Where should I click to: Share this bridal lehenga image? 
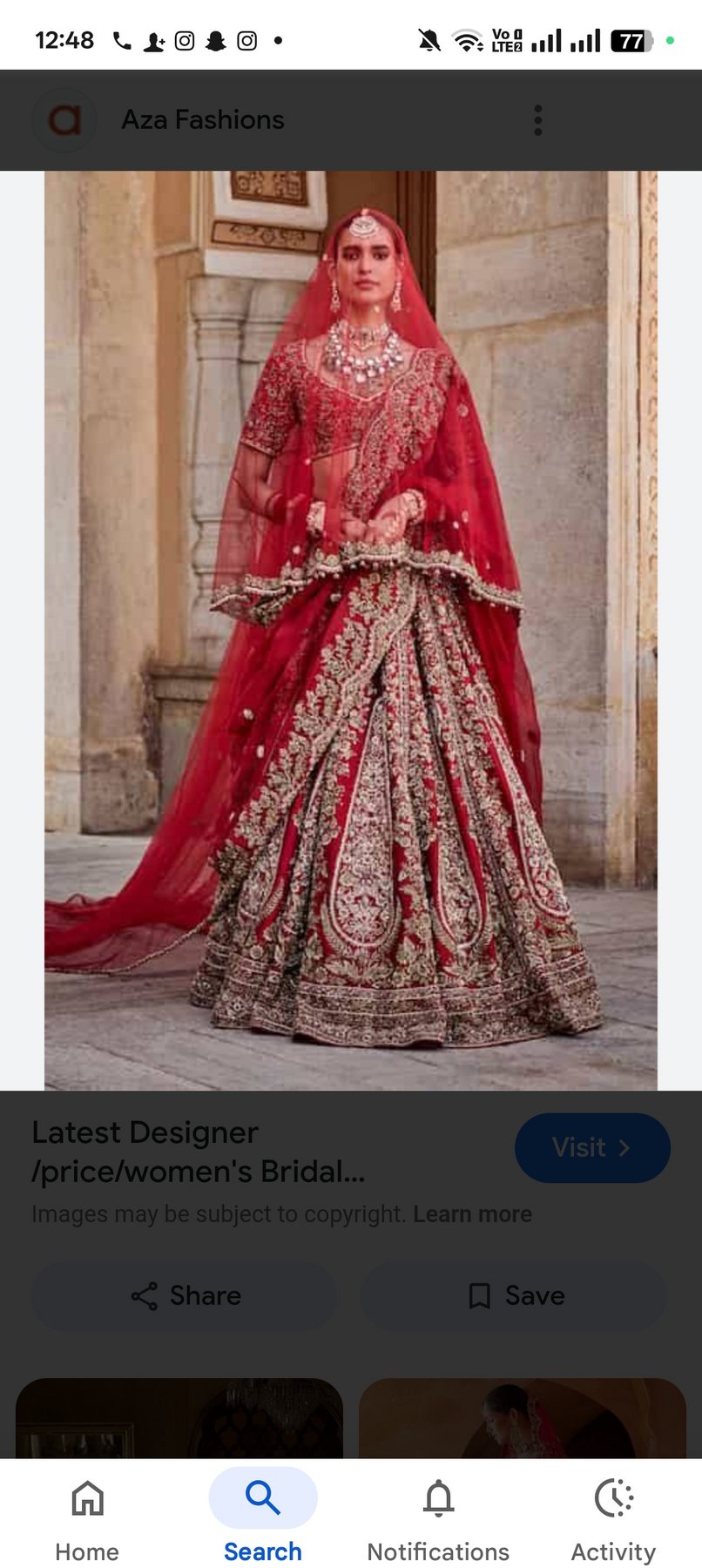pos(185,1295)
